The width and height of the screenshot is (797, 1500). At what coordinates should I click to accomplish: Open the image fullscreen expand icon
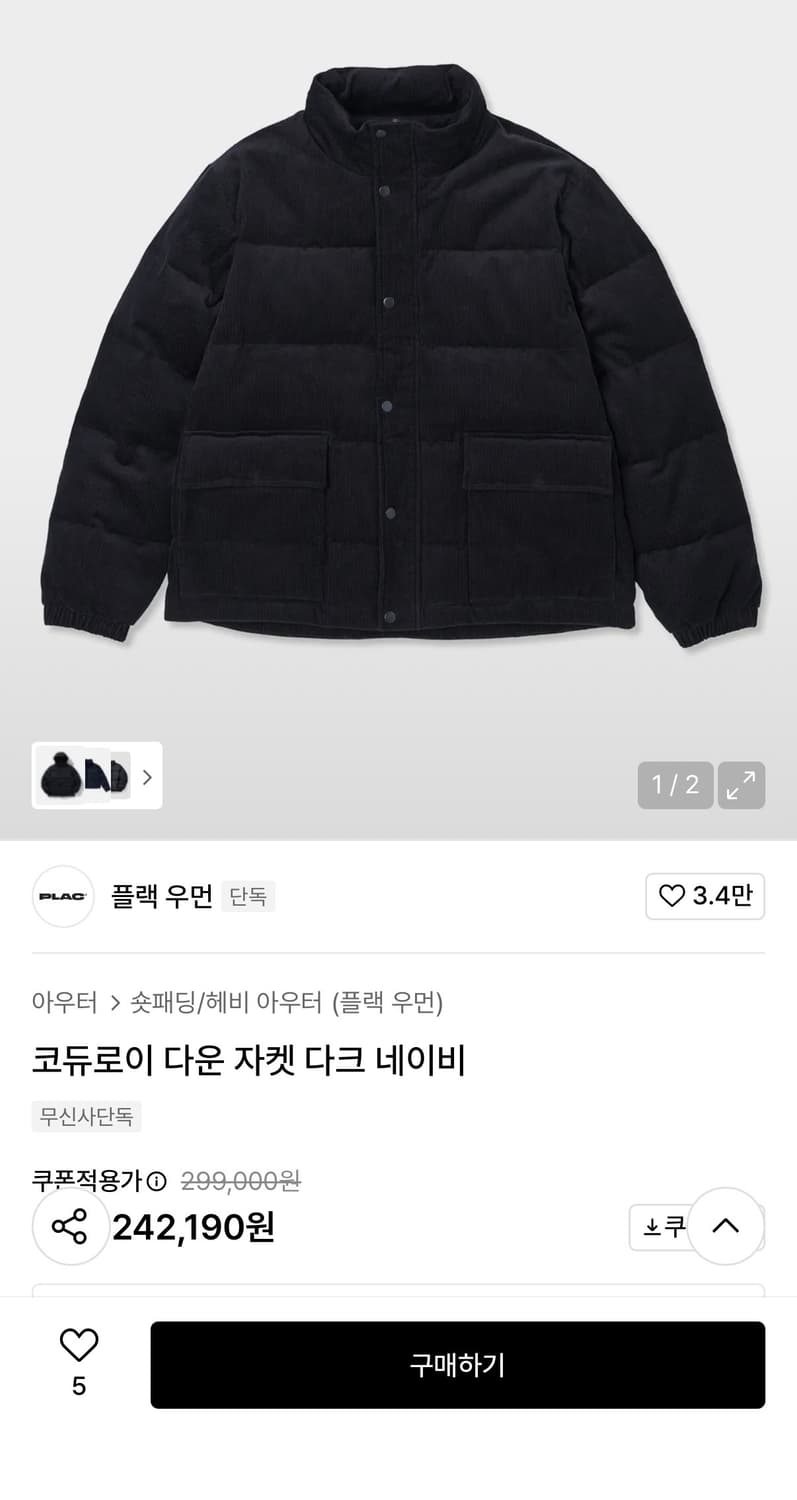(x=741, y=786)
